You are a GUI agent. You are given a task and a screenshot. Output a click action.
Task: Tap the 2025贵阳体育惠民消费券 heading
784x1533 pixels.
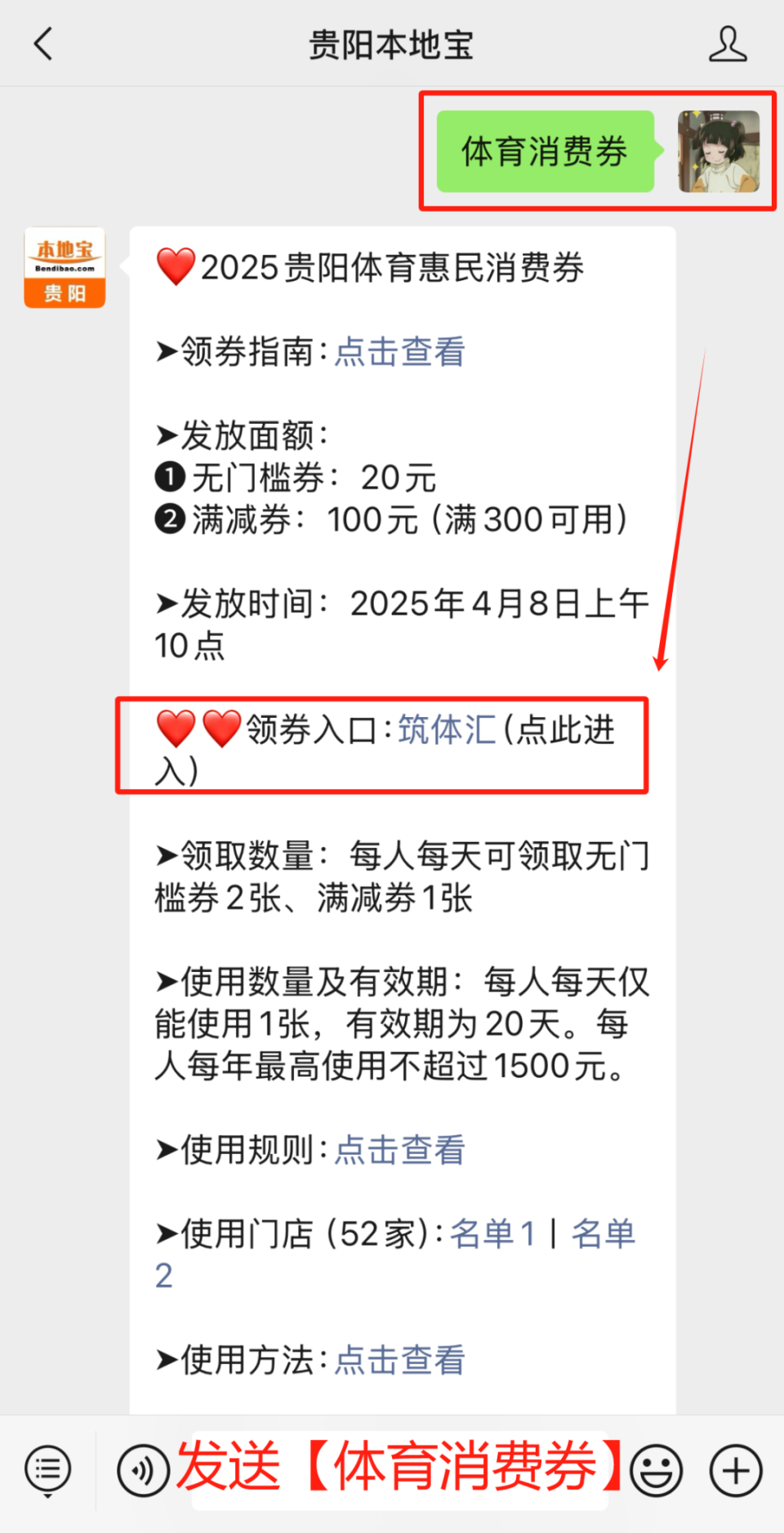[x=367, y=266]
